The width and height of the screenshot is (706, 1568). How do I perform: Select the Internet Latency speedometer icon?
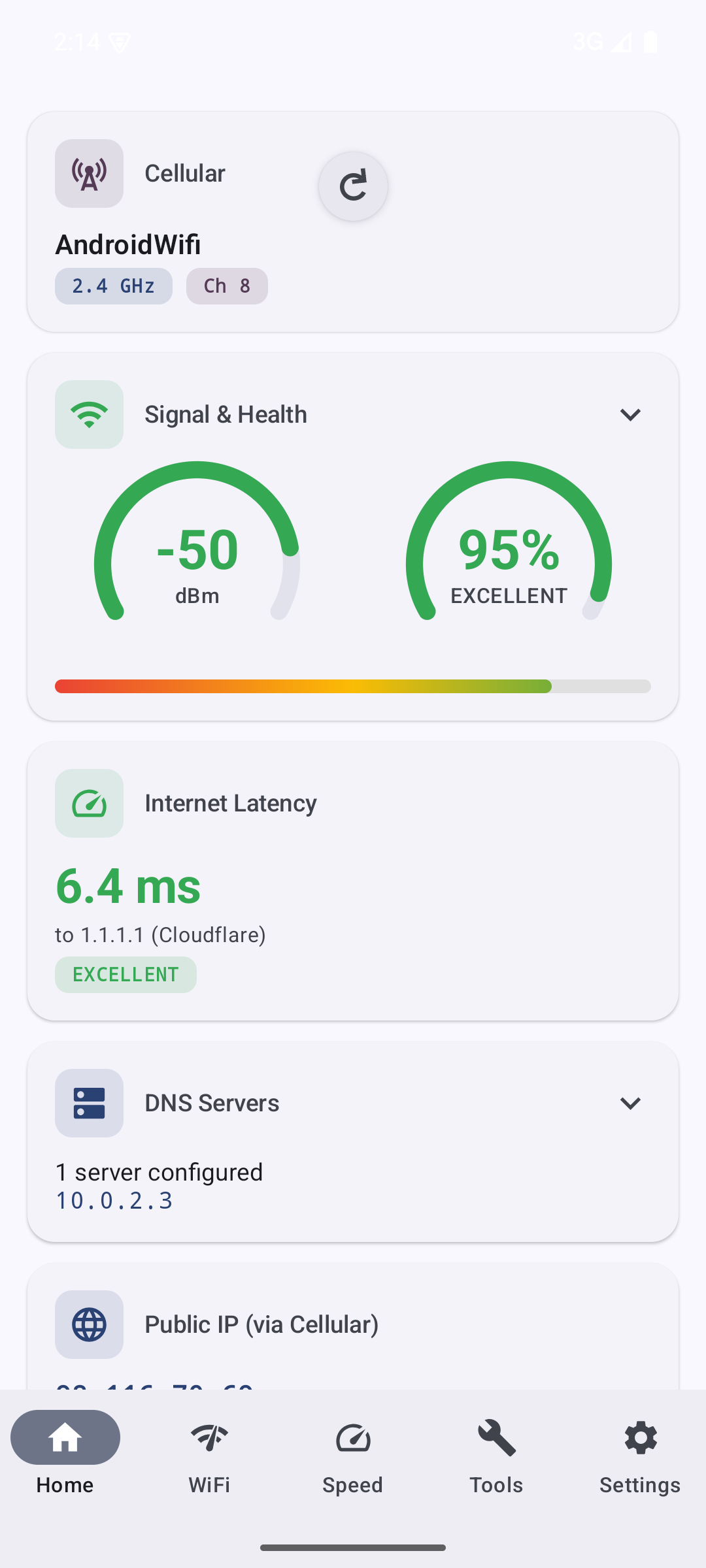89,803
